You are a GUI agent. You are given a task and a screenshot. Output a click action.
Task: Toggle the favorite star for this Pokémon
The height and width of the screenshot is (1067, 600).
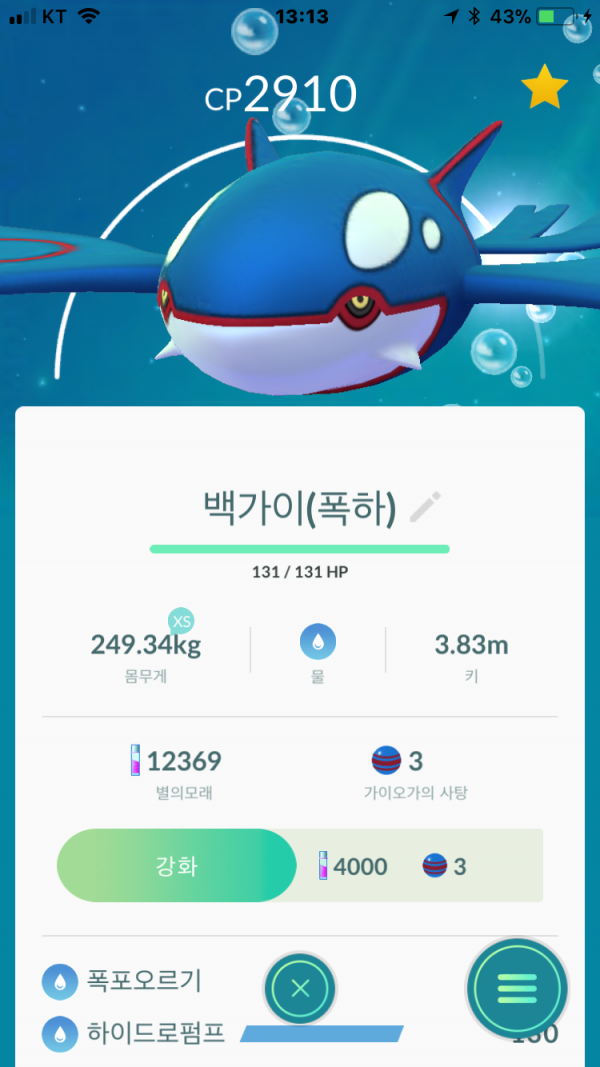545,87
